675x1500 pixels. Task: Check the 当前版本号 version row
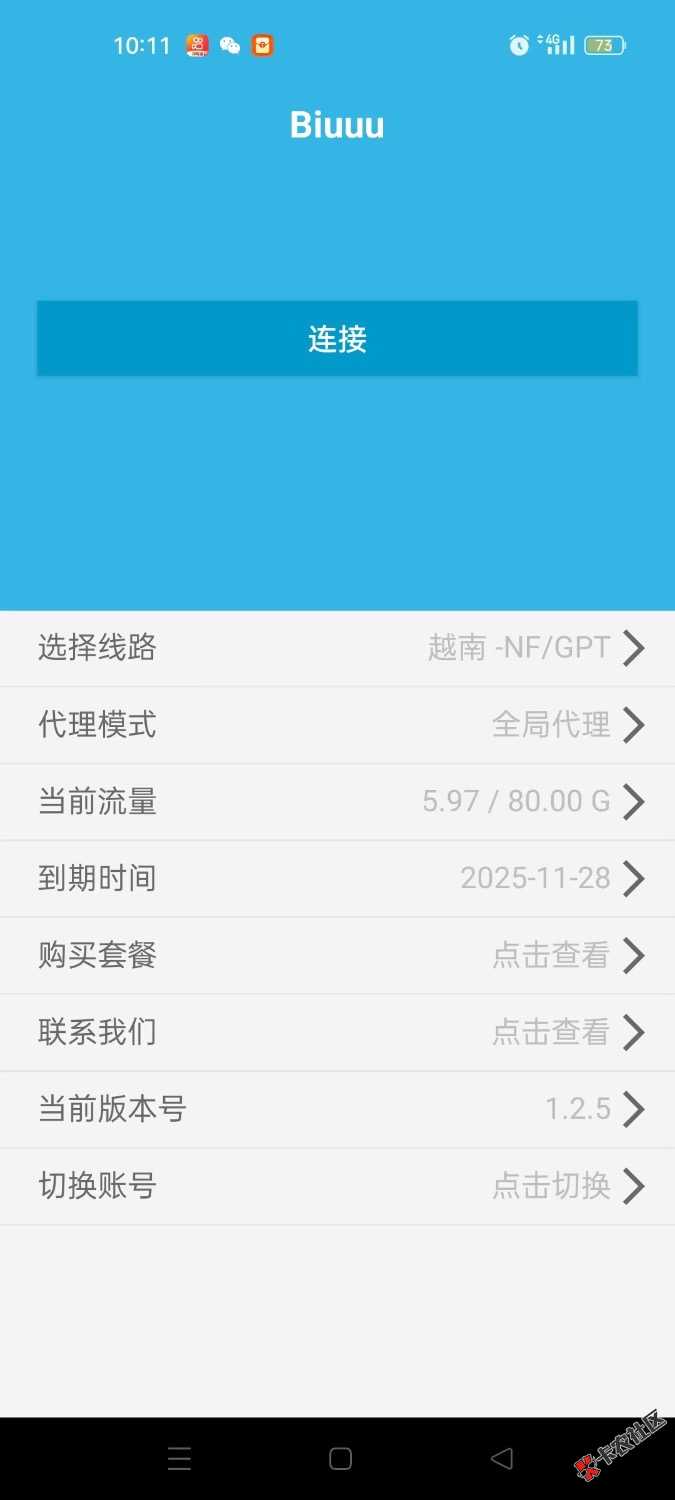tap(337, 1109)
